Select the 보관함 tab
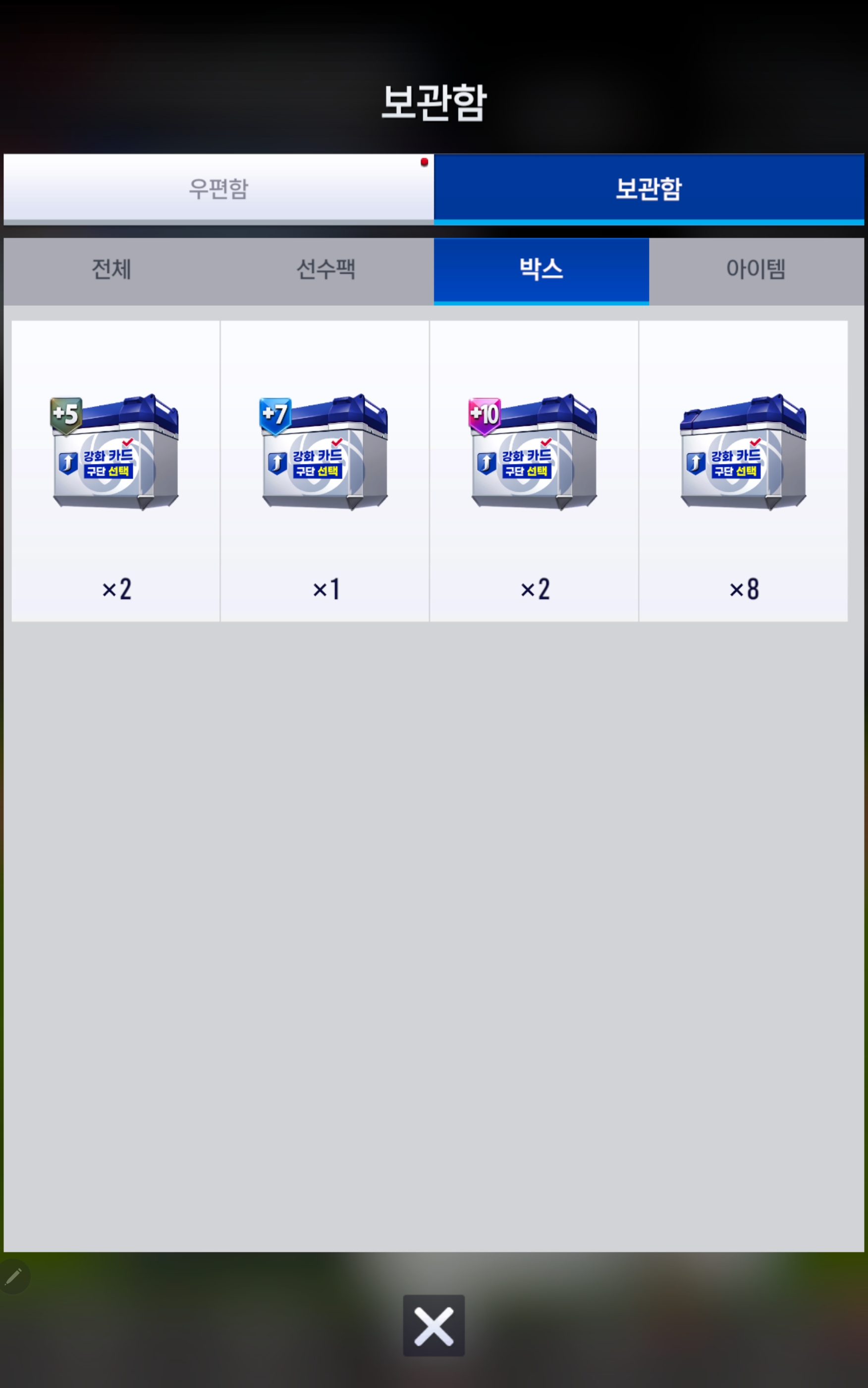This screenshot has height=1388, width=868. tap(648, 188)
